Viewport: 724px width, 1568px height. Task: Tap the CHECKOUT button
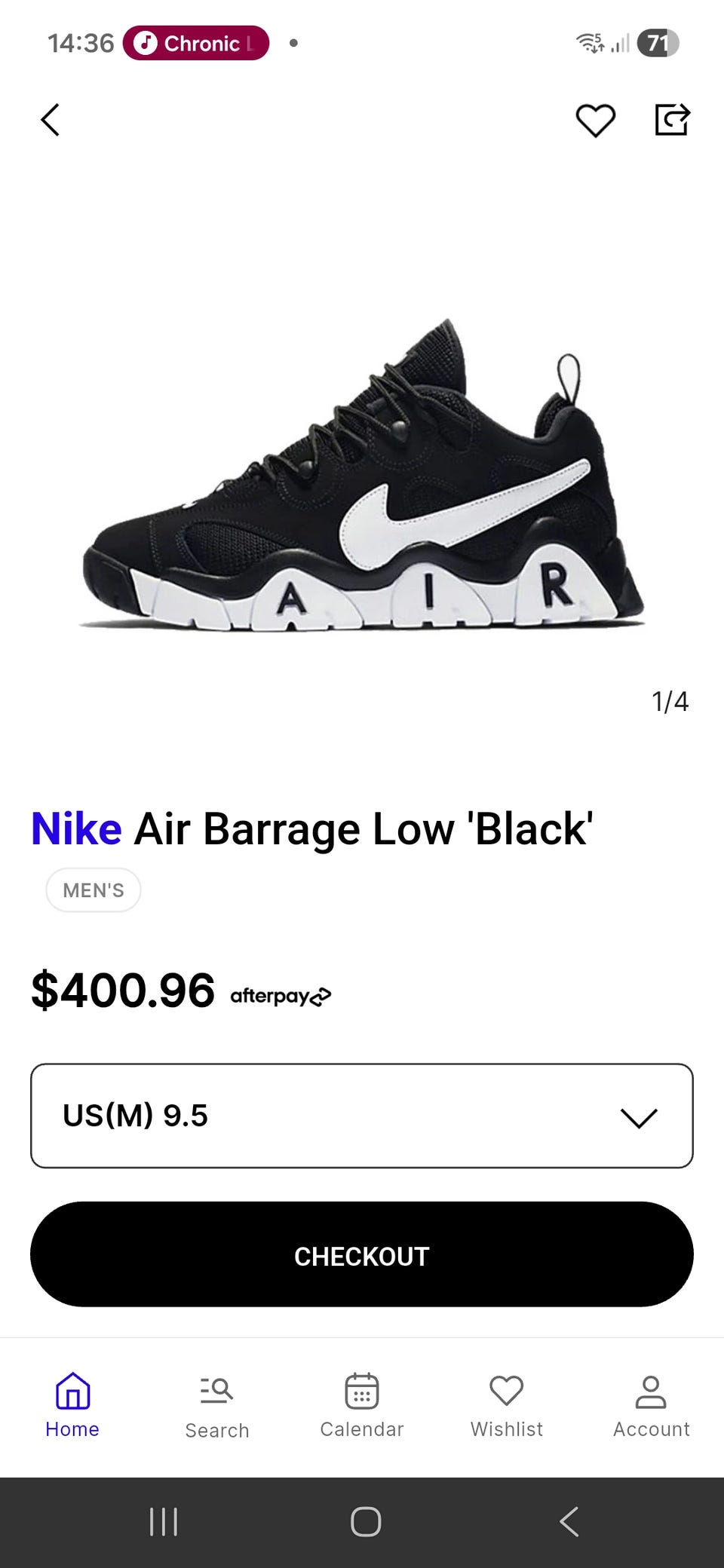coord(362,1254)
